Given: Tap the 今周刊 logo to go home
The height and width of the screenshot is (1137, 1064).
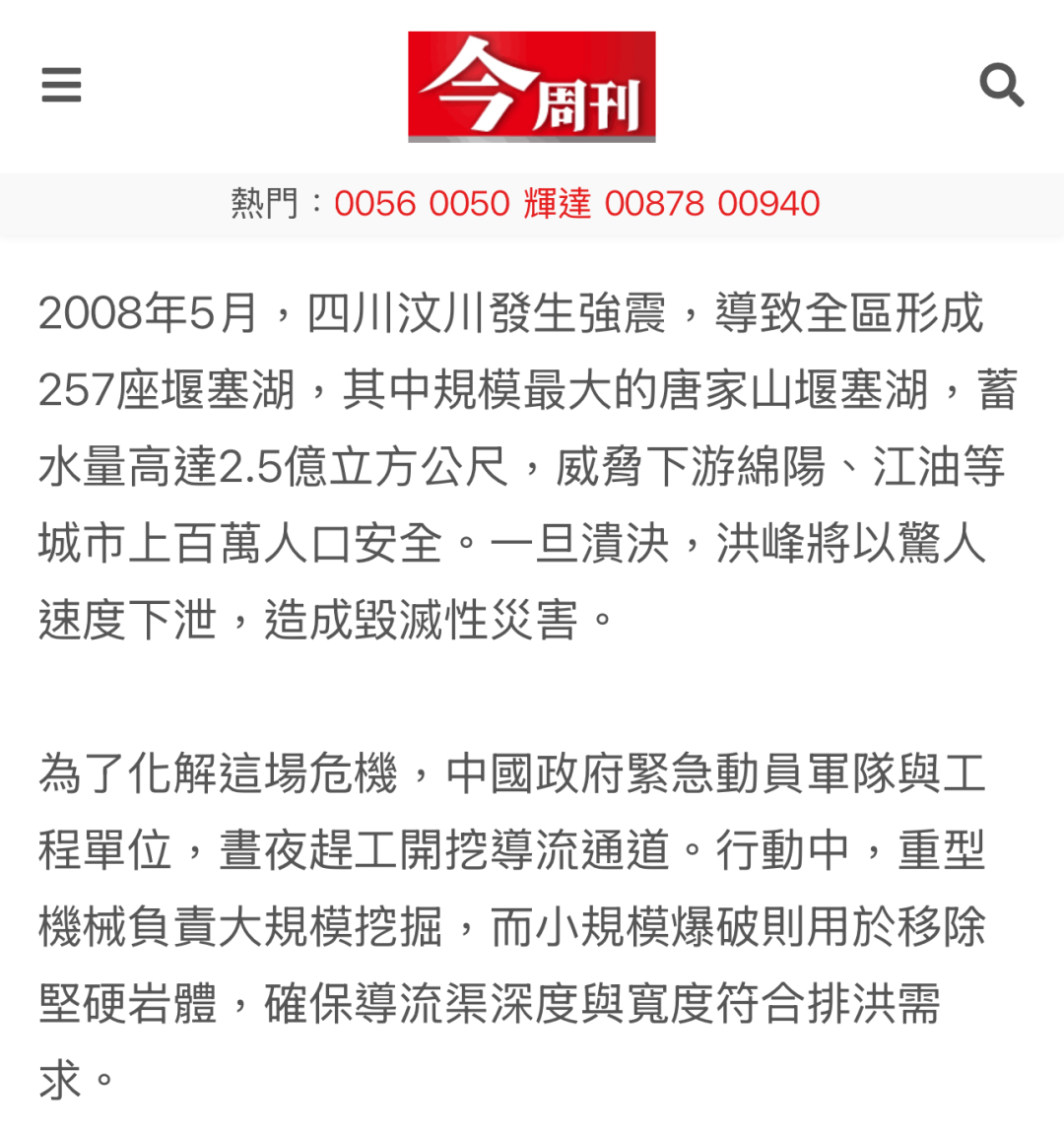Looking at the screenshot, I should [x=532, y=87].
